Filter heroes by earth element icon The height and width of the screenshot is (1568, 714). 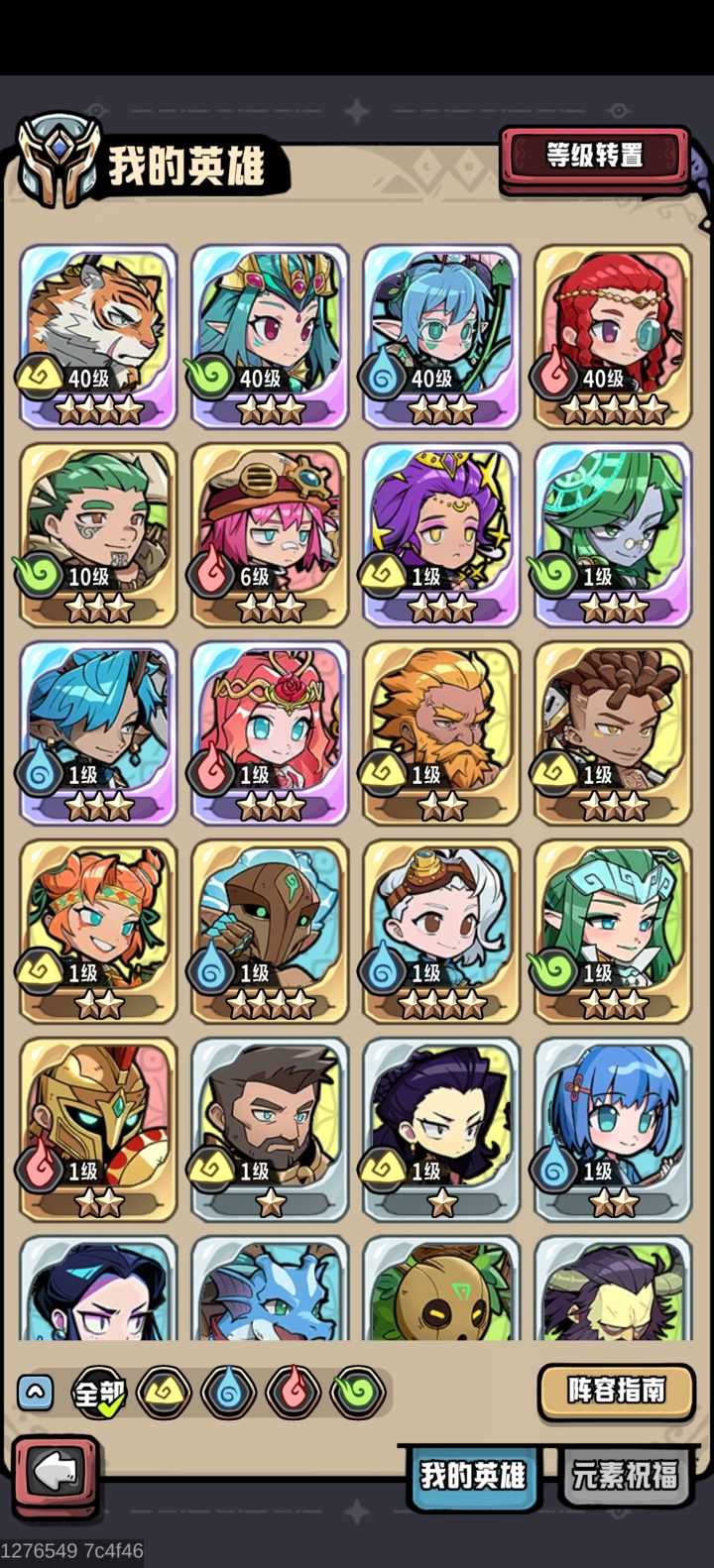162,1393
